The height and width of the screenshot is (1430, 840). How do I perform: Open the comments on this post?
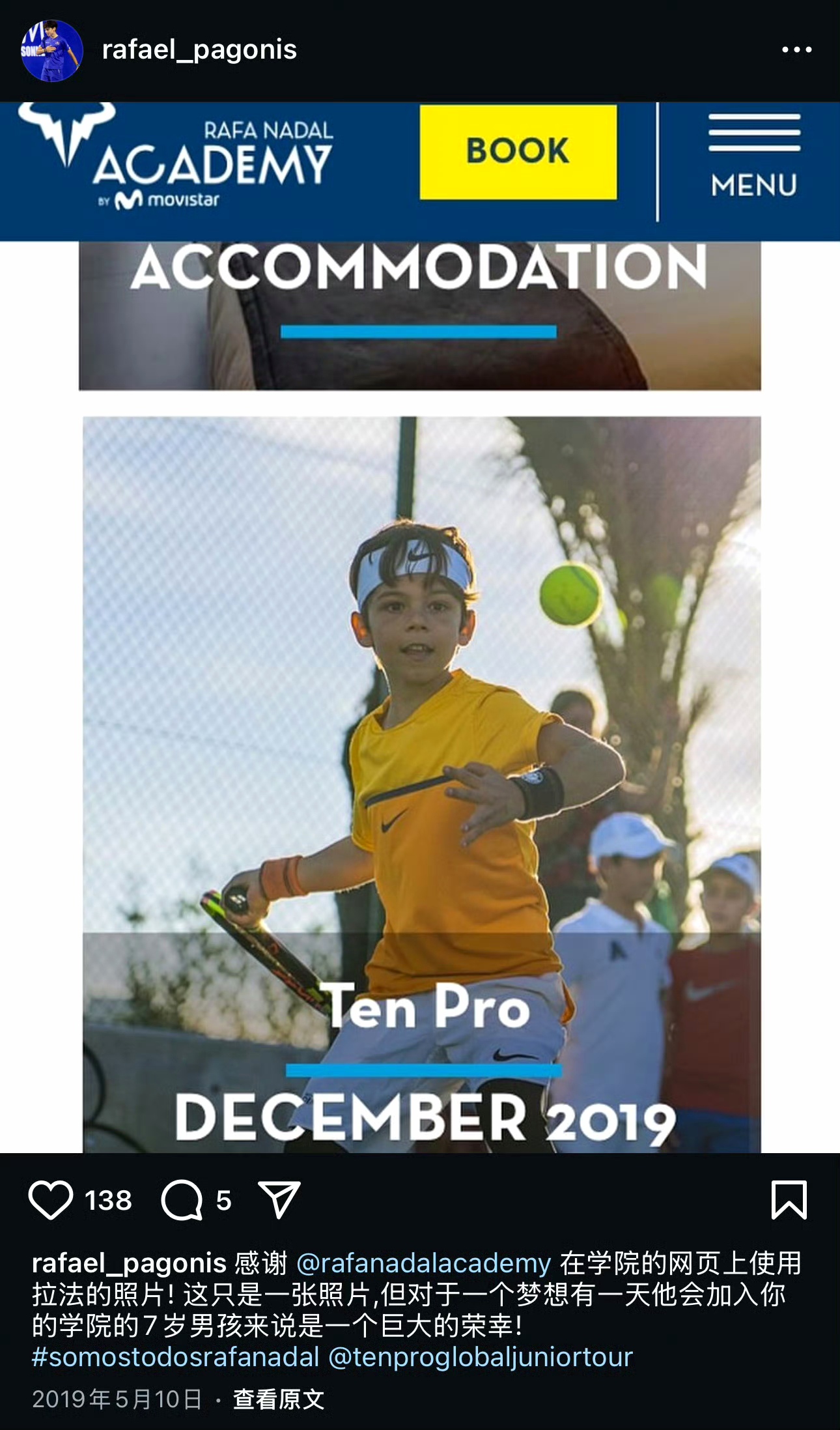(x=182, y=1200)
